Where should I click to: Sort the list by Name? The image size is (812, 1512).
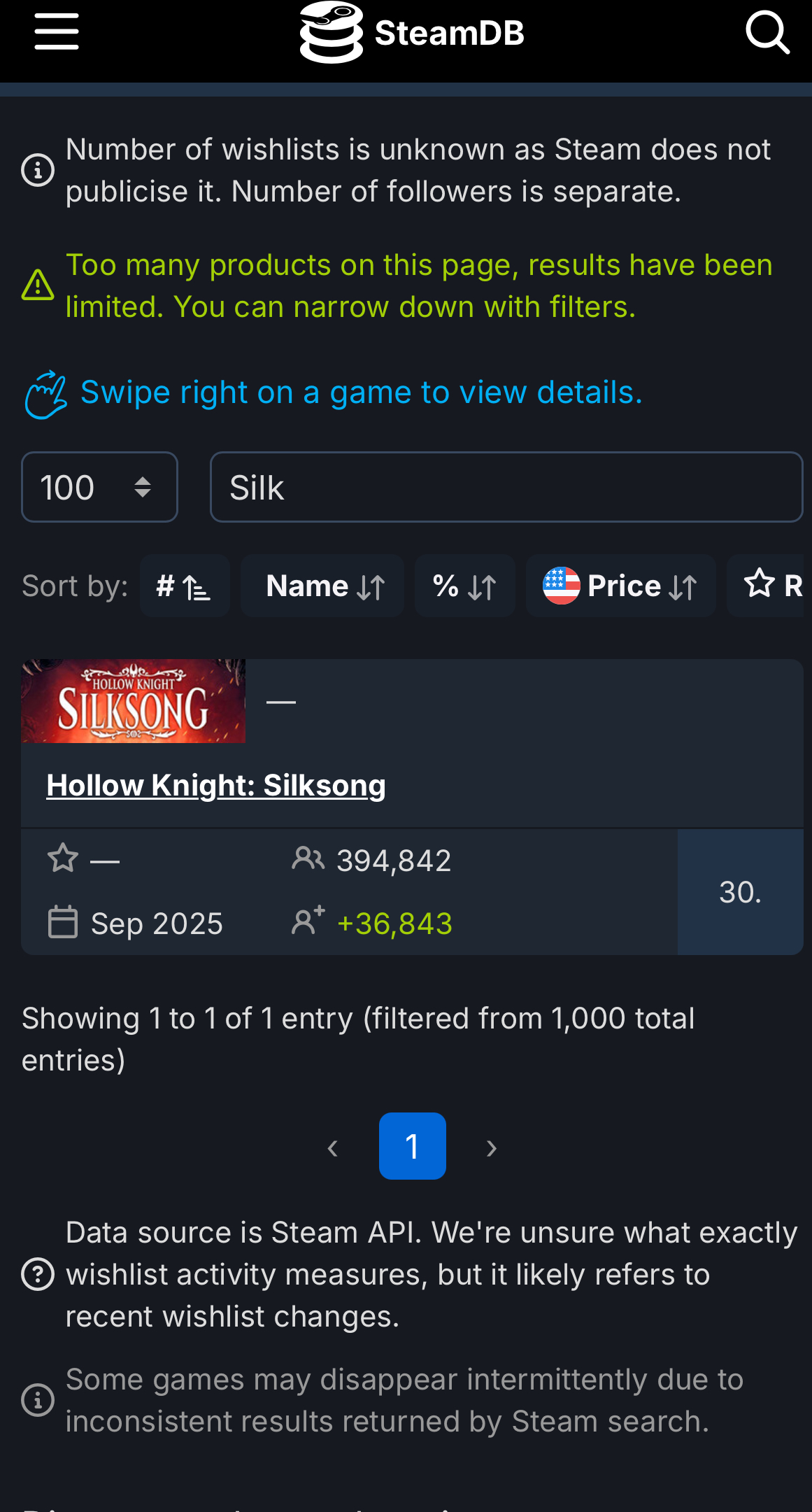323,586
